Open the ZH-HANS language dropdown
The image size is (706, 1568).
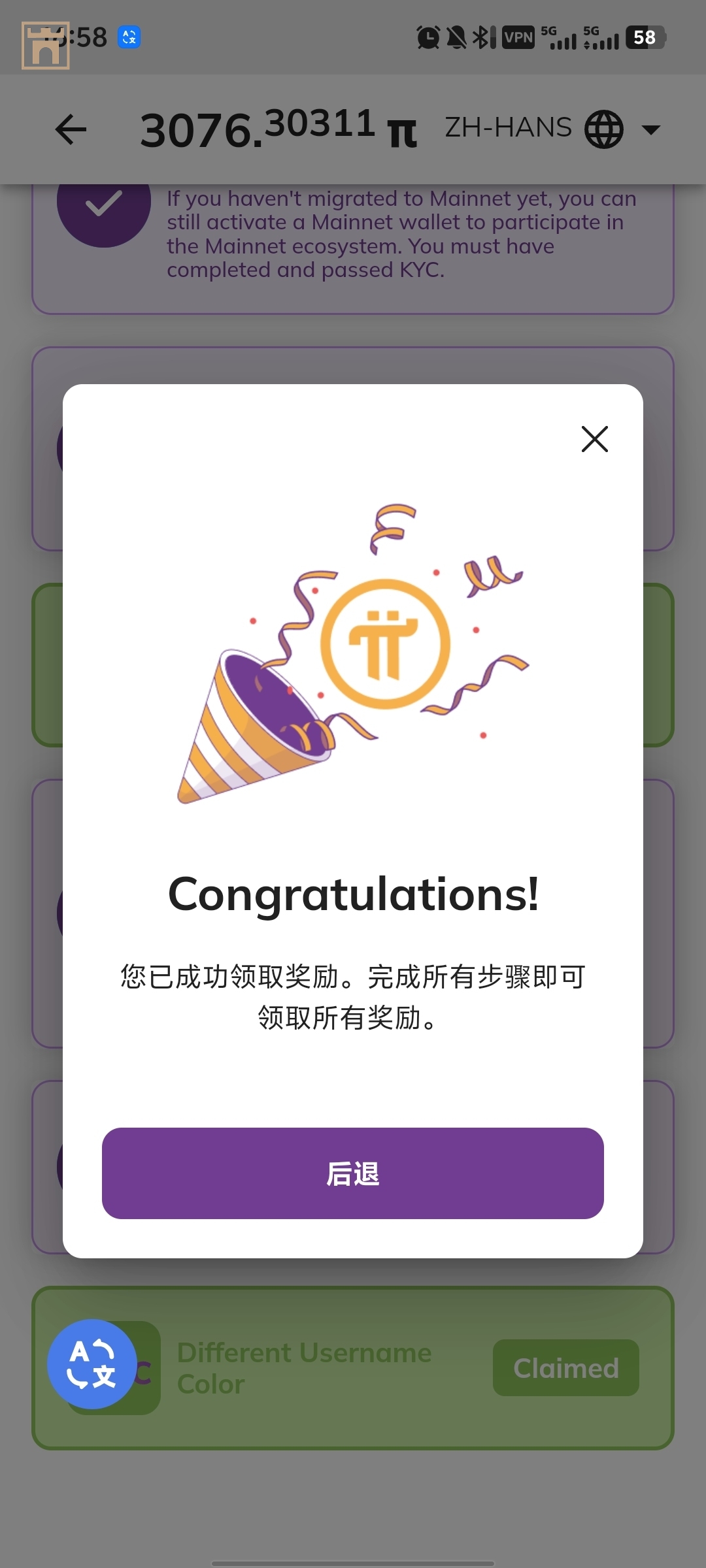point(552,129)
